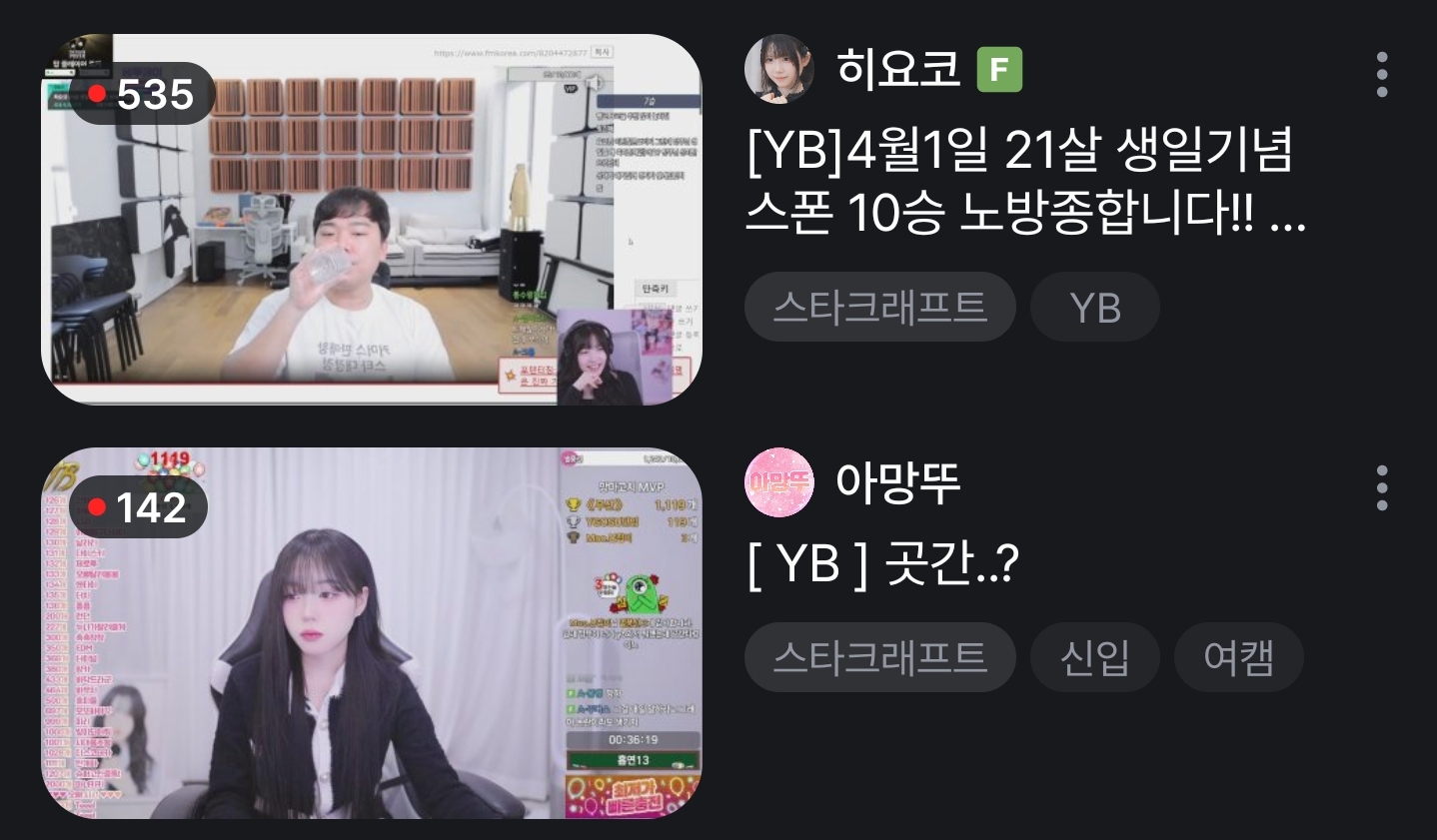Viewport: 1437px width, 840px height.
Task: View 아망뚜's channel profile picture
Action: (779, 482)
